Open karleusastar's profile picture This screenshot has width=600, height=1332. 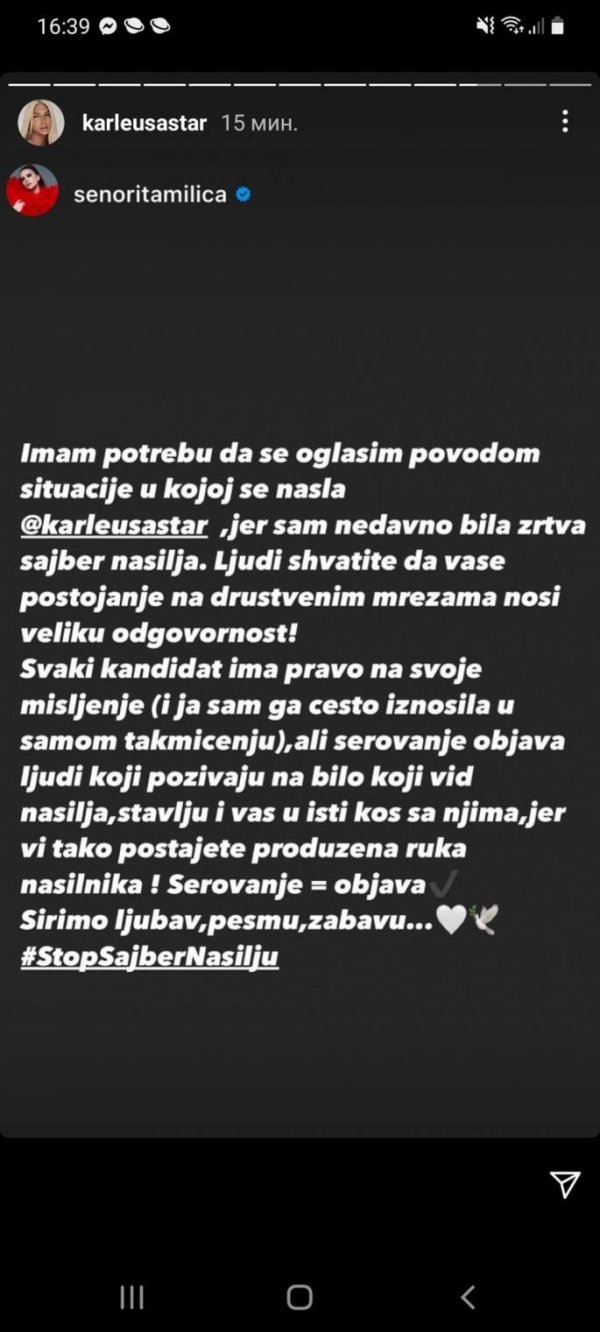point(41,123)
